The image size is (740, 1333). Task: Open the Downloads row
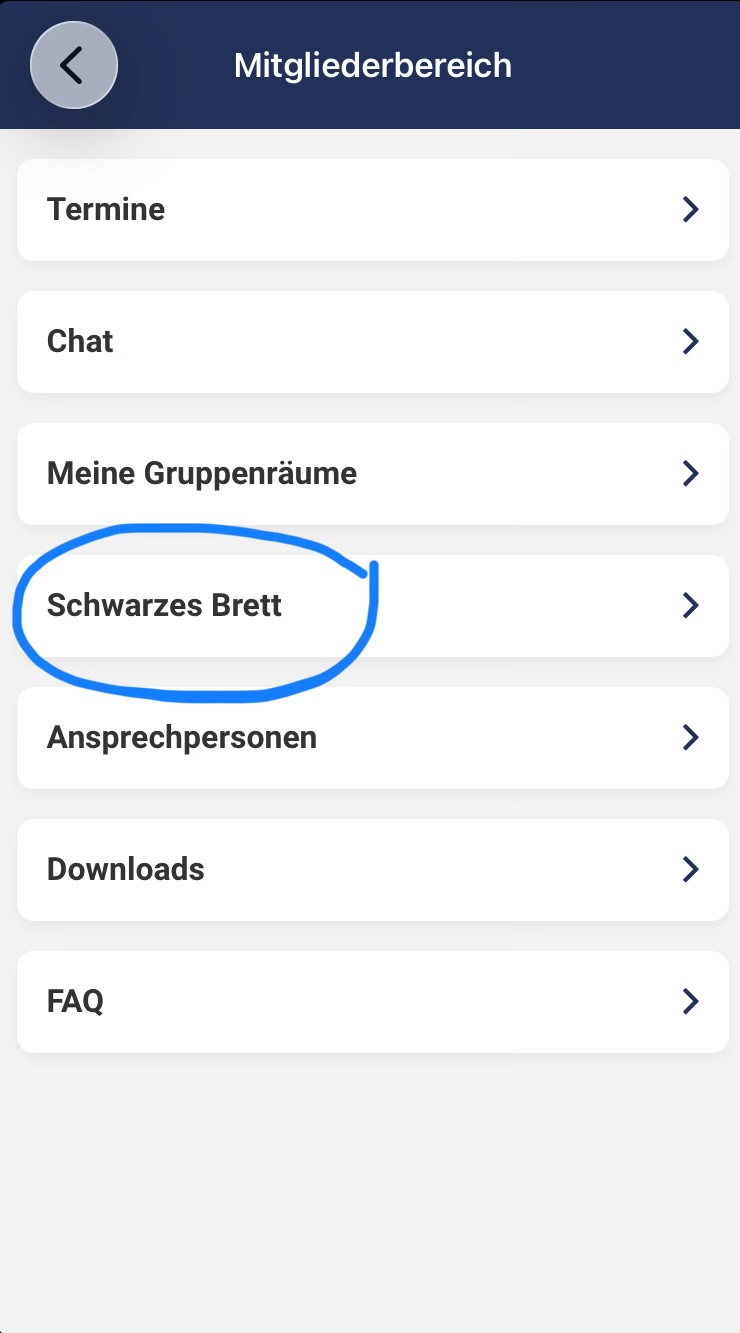[x=372, y=870]
